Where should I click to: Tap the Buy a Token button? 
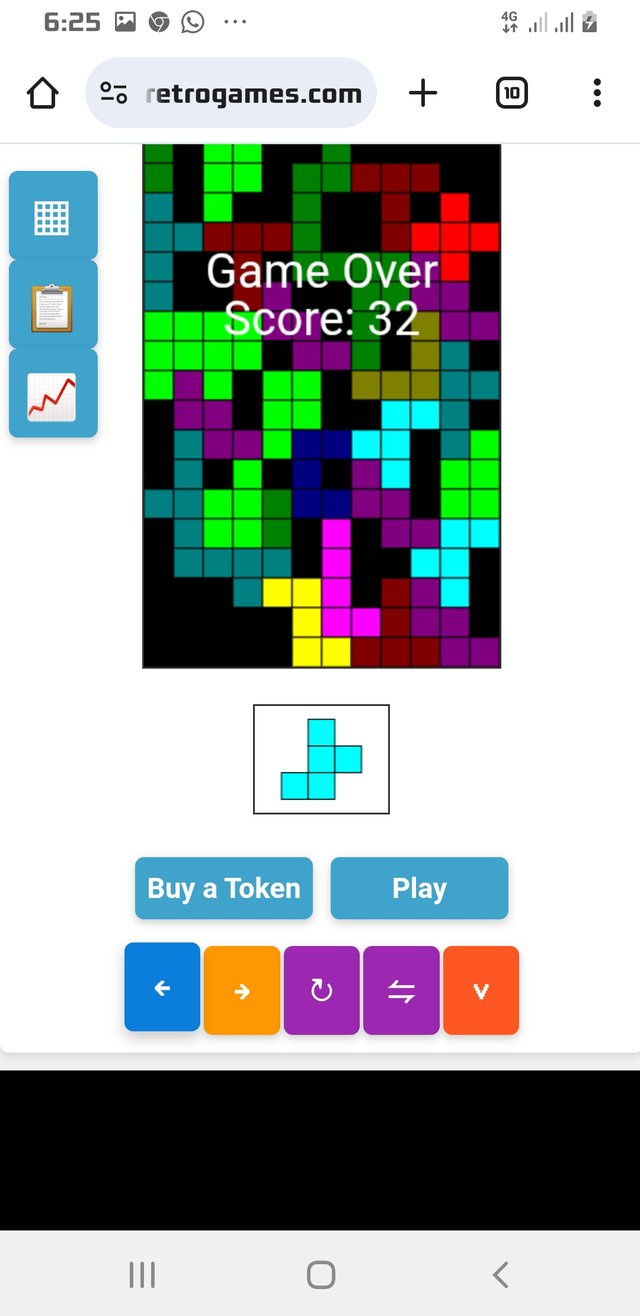(224, 888)
